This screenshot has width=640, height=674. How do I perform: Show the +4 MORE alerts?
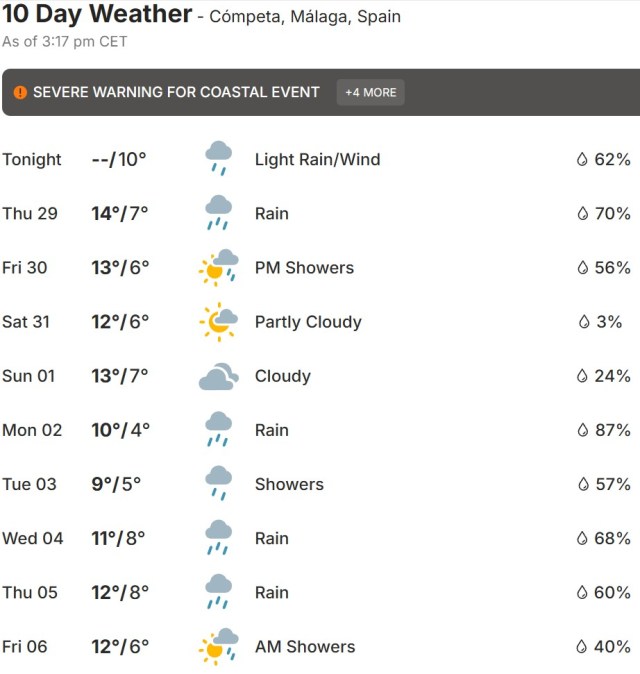pos(370,92)
